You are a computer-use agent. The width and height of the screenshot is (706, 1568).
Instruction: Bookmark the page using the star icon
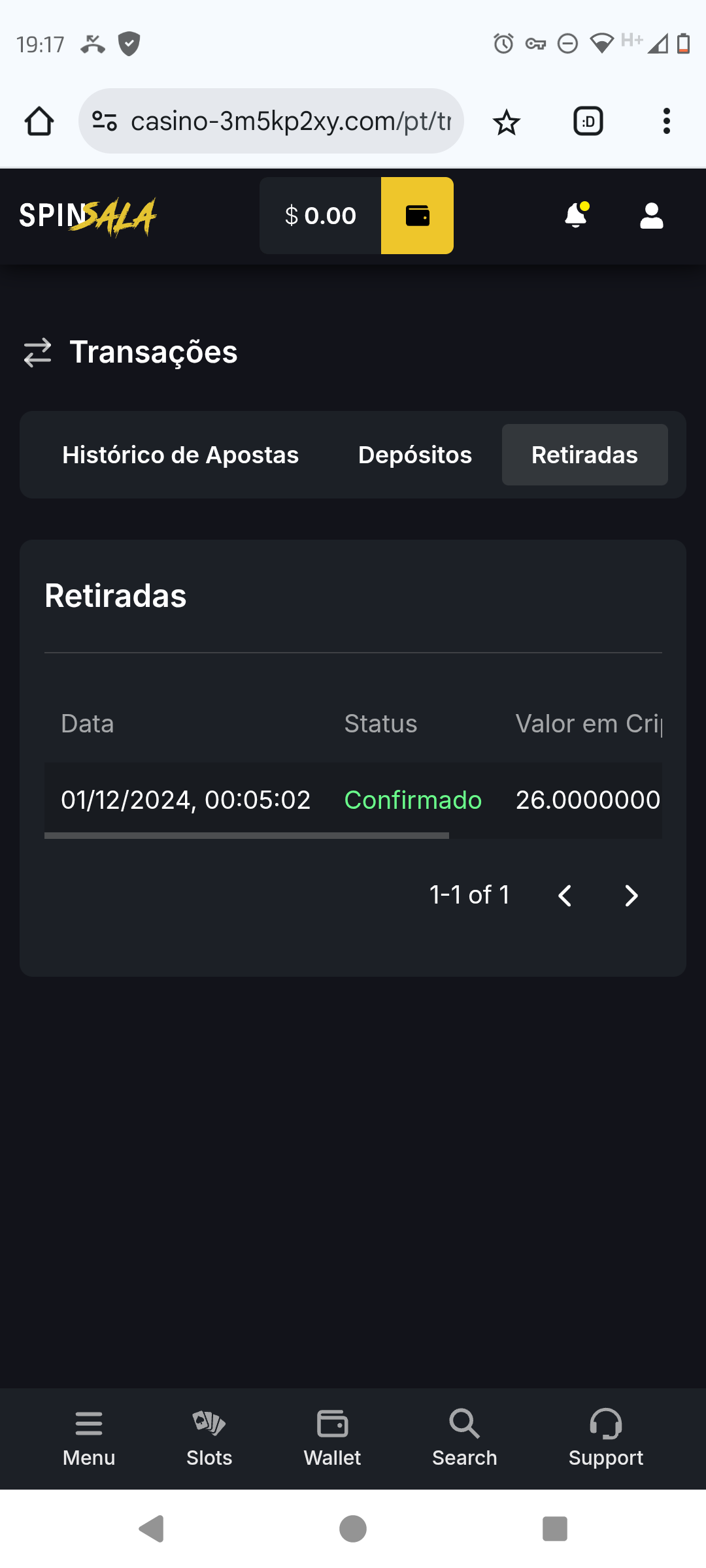pyautogui.click(x=507, y=121)
